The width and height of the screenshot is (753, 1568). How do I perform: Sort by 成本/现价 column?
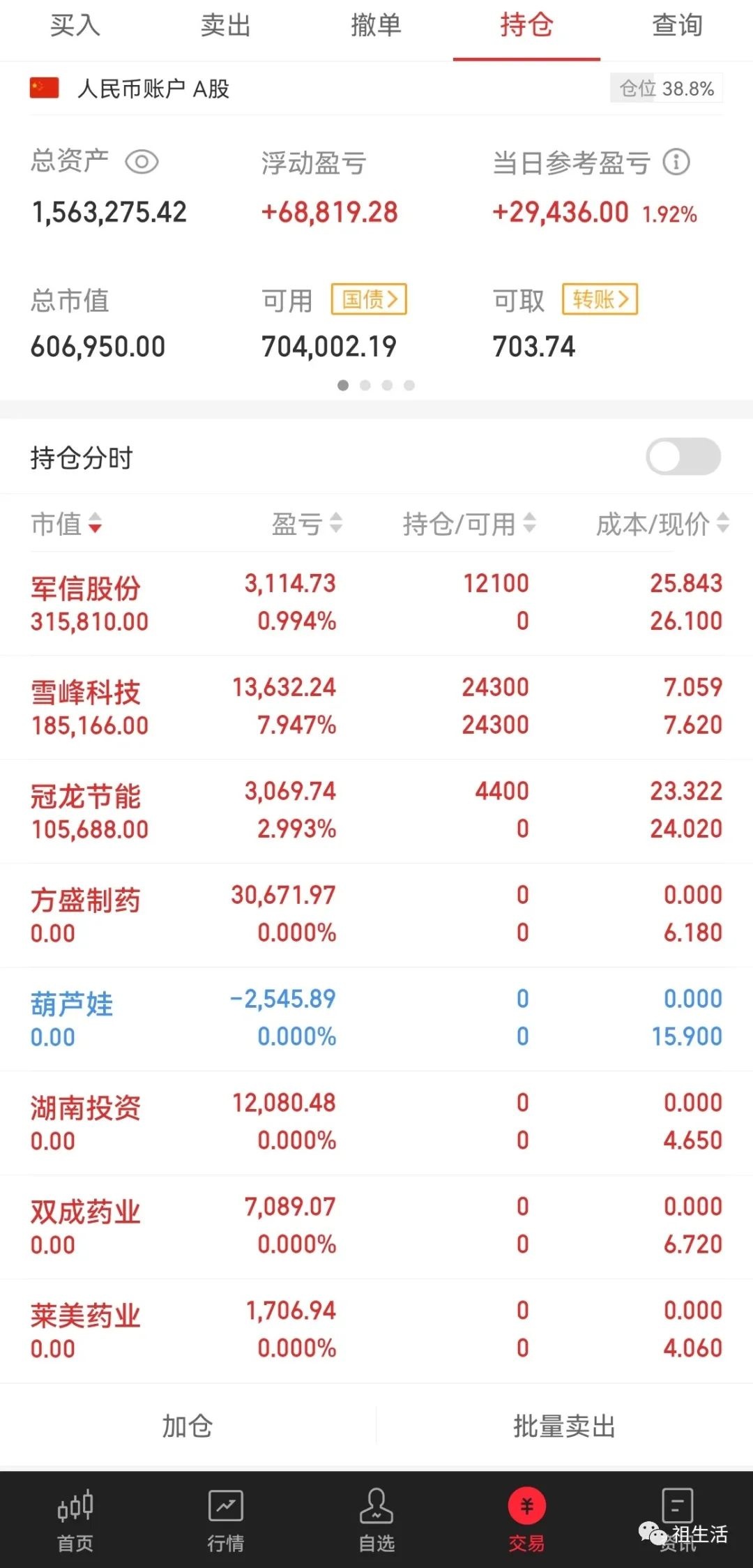[x=662, y=523]
